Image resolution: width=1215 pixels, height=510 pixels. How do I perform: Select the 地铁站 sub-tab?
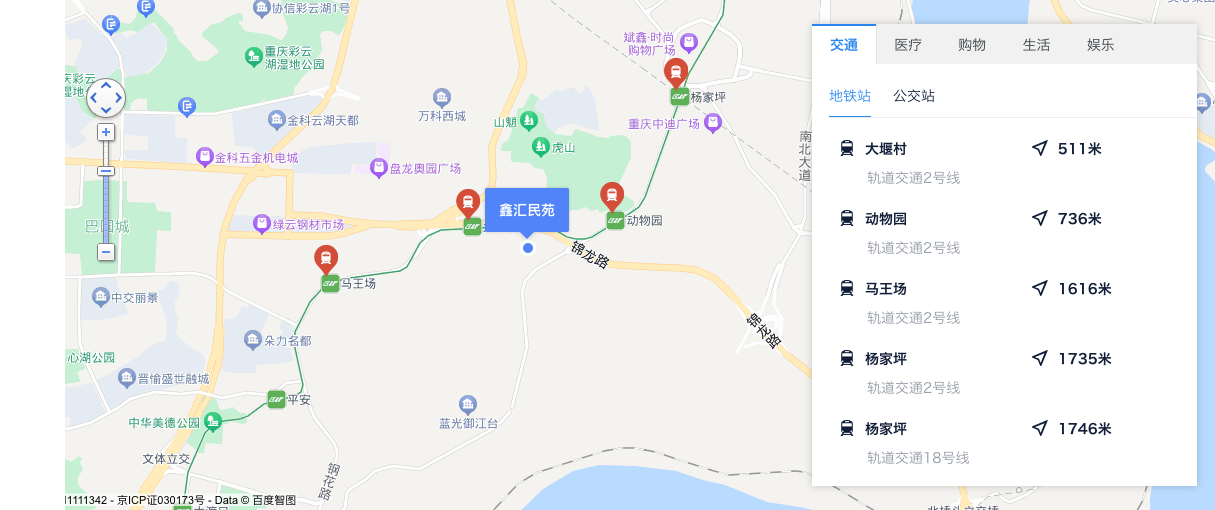(x=850, y=96)
